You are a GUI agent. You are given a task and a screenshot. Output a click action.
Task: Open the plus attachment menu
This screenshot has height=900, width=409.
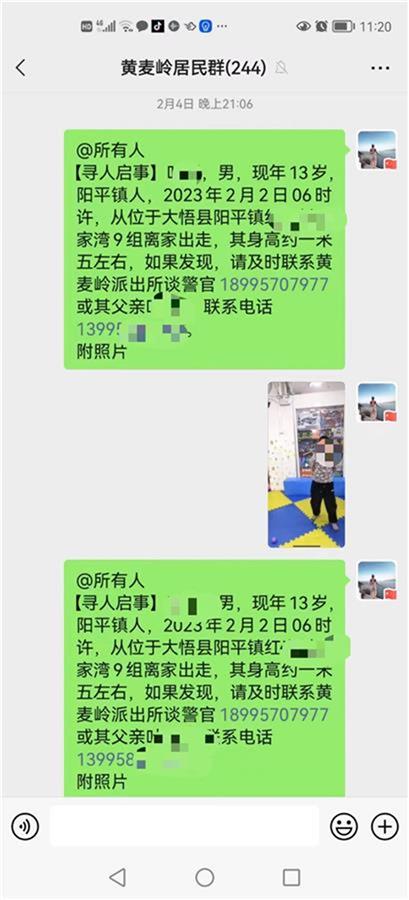pos(385,827)
